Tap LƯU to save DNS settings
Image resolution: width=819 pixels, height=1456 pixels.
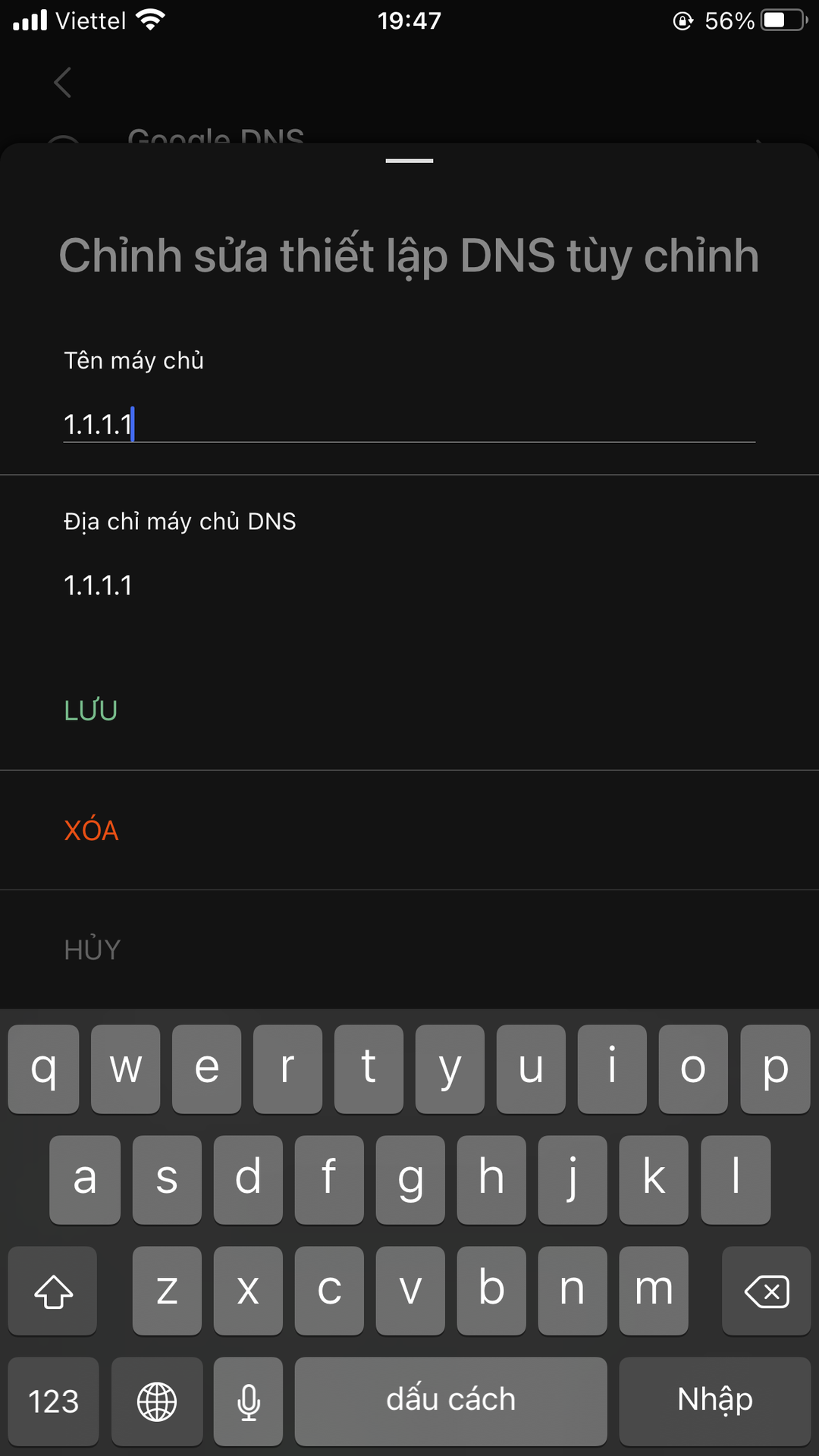[91, 711]
